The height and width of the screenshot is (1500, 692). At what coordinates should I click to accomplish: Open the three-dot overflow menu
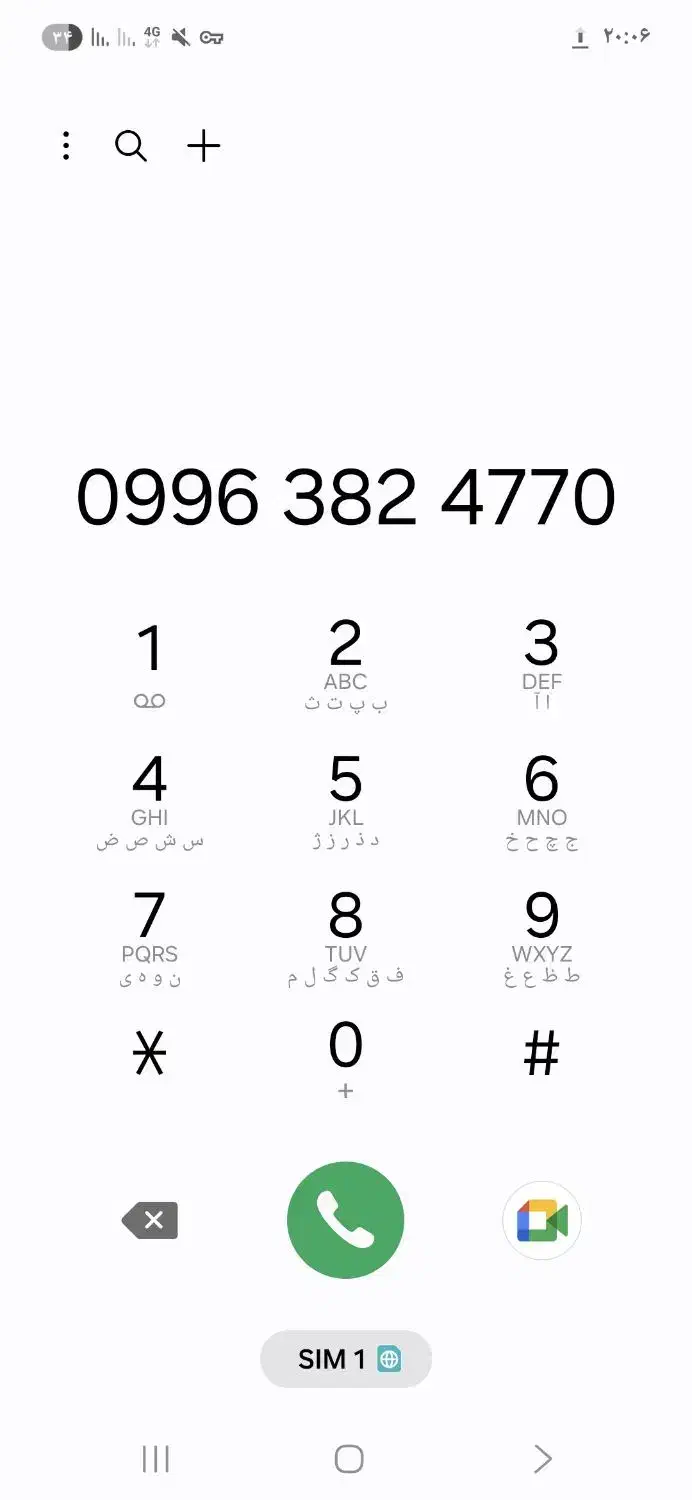pos(66,146)
